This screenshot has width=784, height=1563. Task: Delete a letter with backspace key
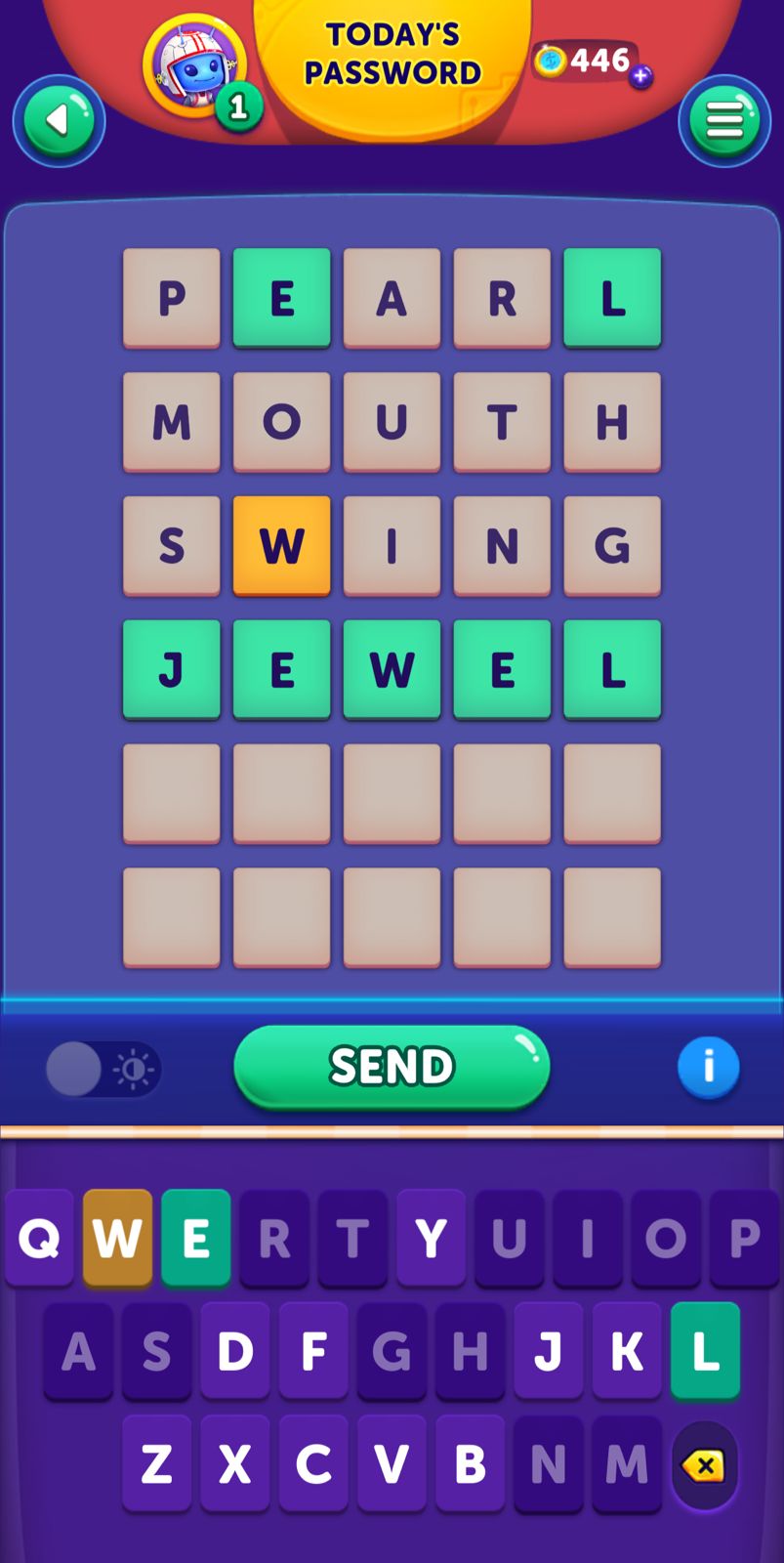click(x=704, y=1465)
